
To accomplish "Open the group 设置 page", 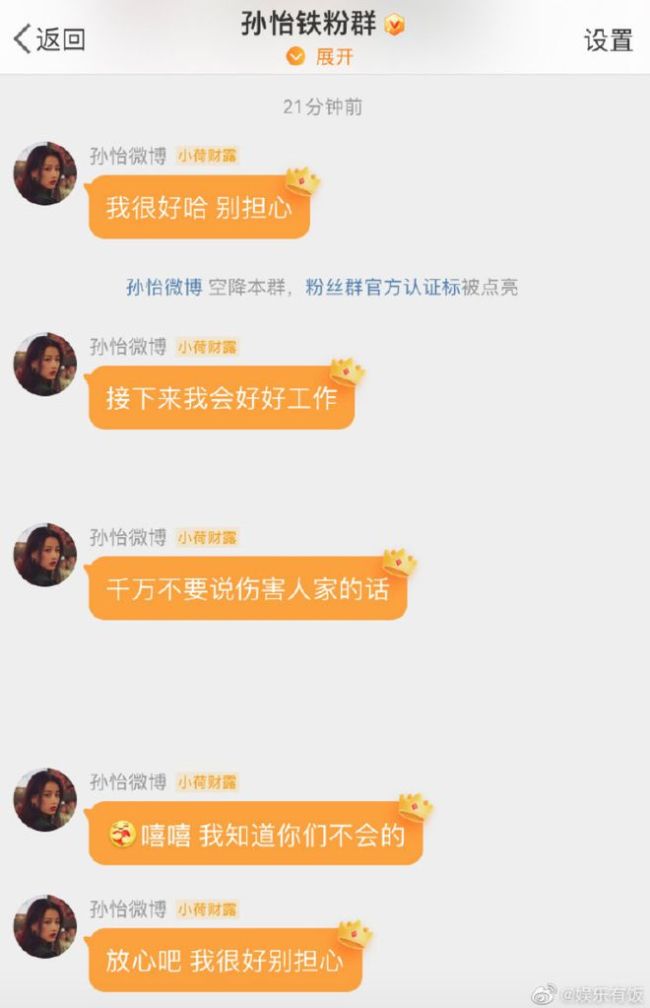I will (608, 40).
